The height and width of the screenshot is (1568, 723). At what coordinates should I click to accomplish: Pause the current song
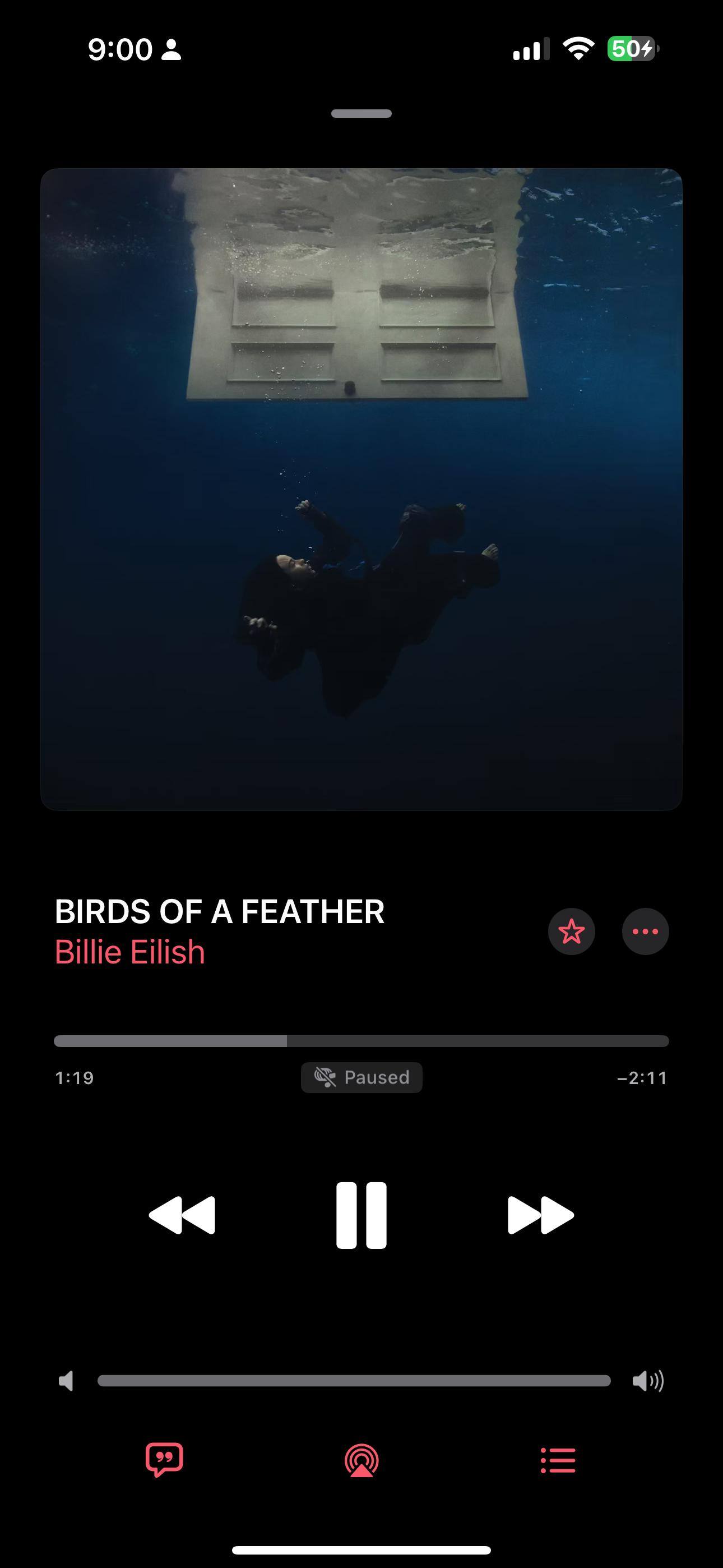tap(361, 1215)
